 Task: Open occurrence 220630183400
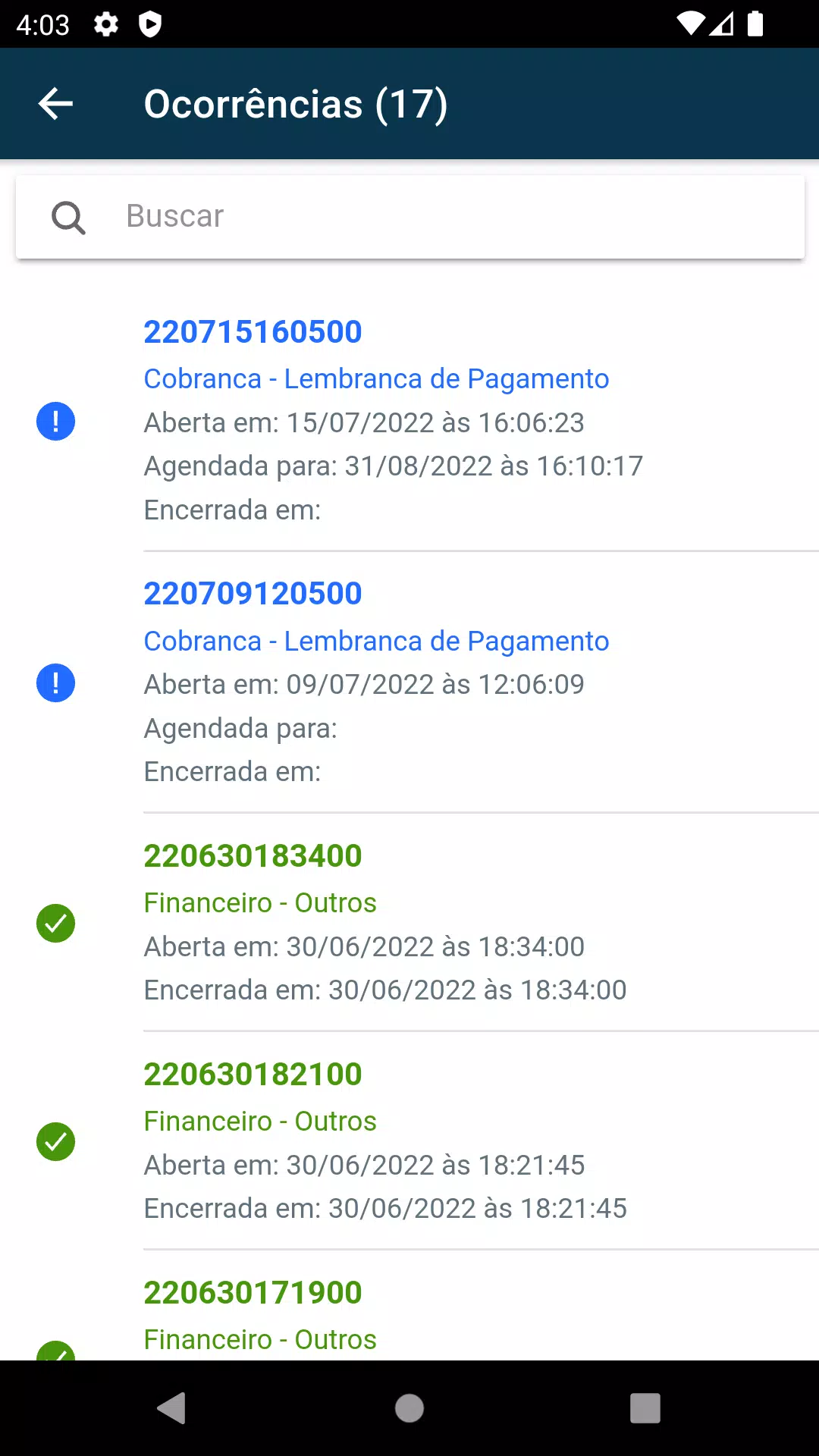409,922
